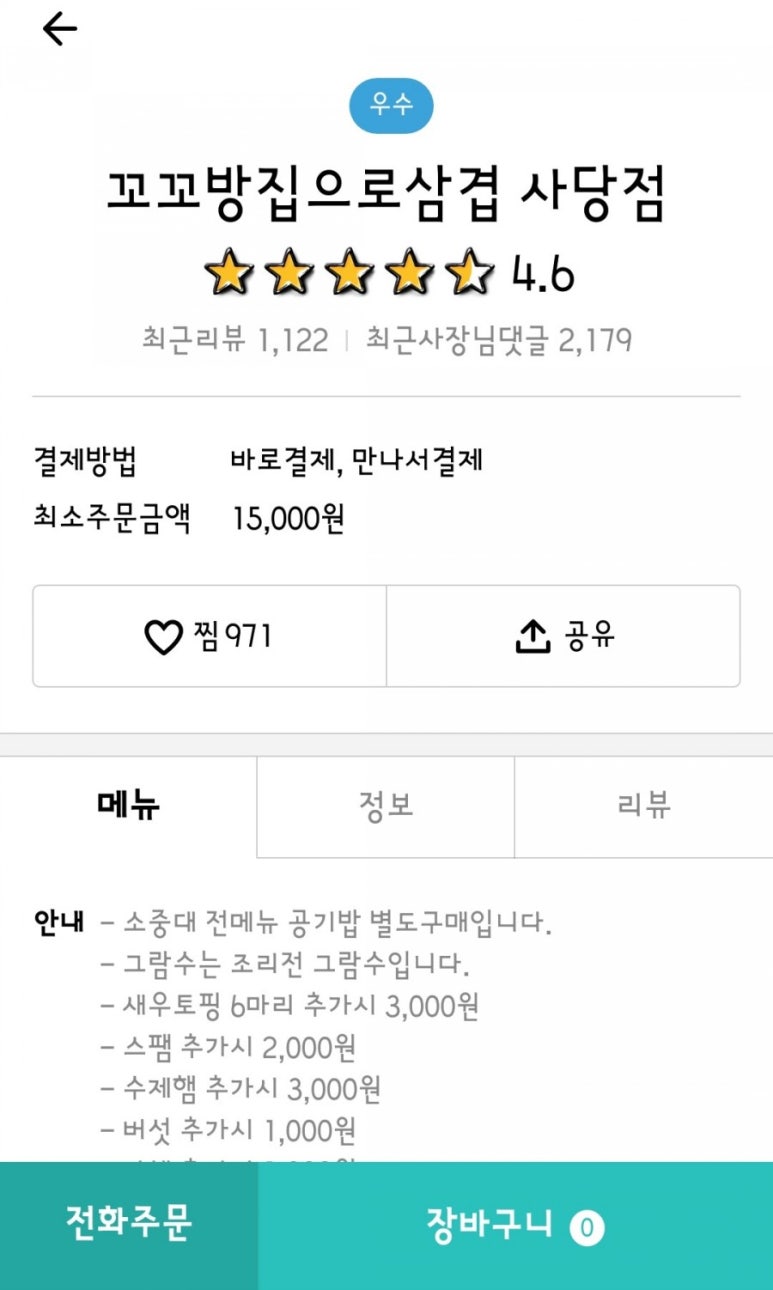The height and width of the screenshot is (1290, 773).
Task: Share this restaurant via 공유
Action: point(563,636)
